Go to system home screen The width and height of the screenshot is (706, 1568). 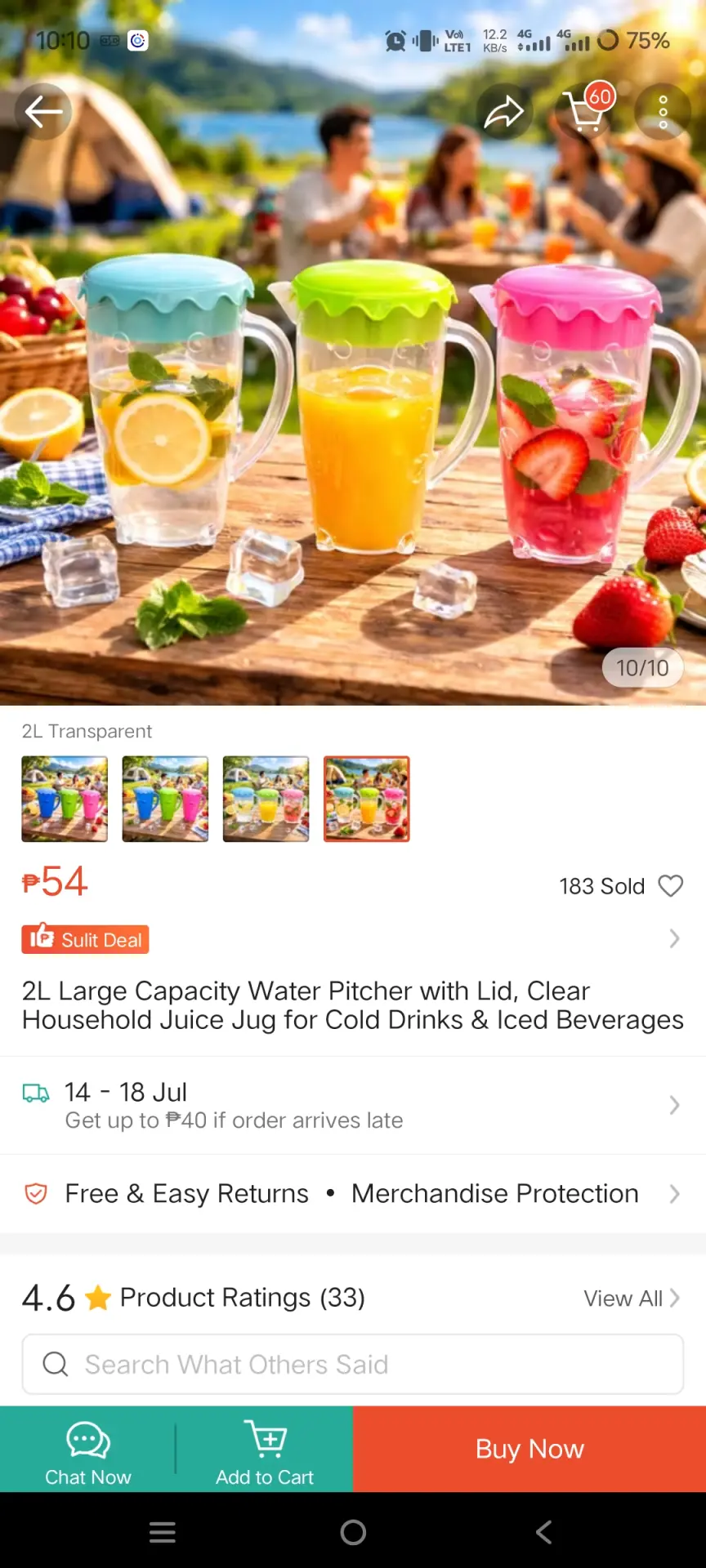(353, 1532)
